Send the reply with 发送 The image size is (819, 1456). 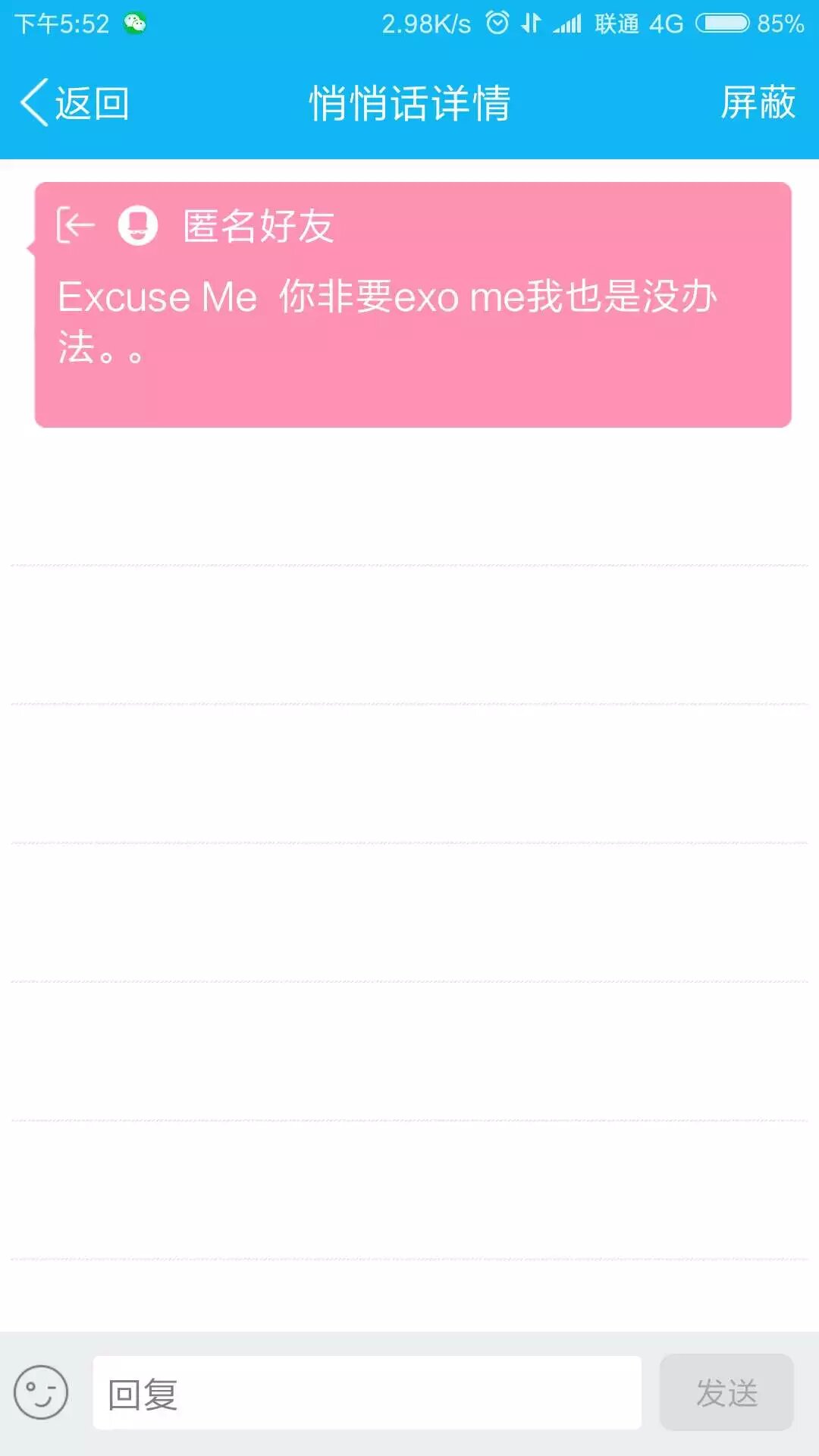tap(726, 1393)
